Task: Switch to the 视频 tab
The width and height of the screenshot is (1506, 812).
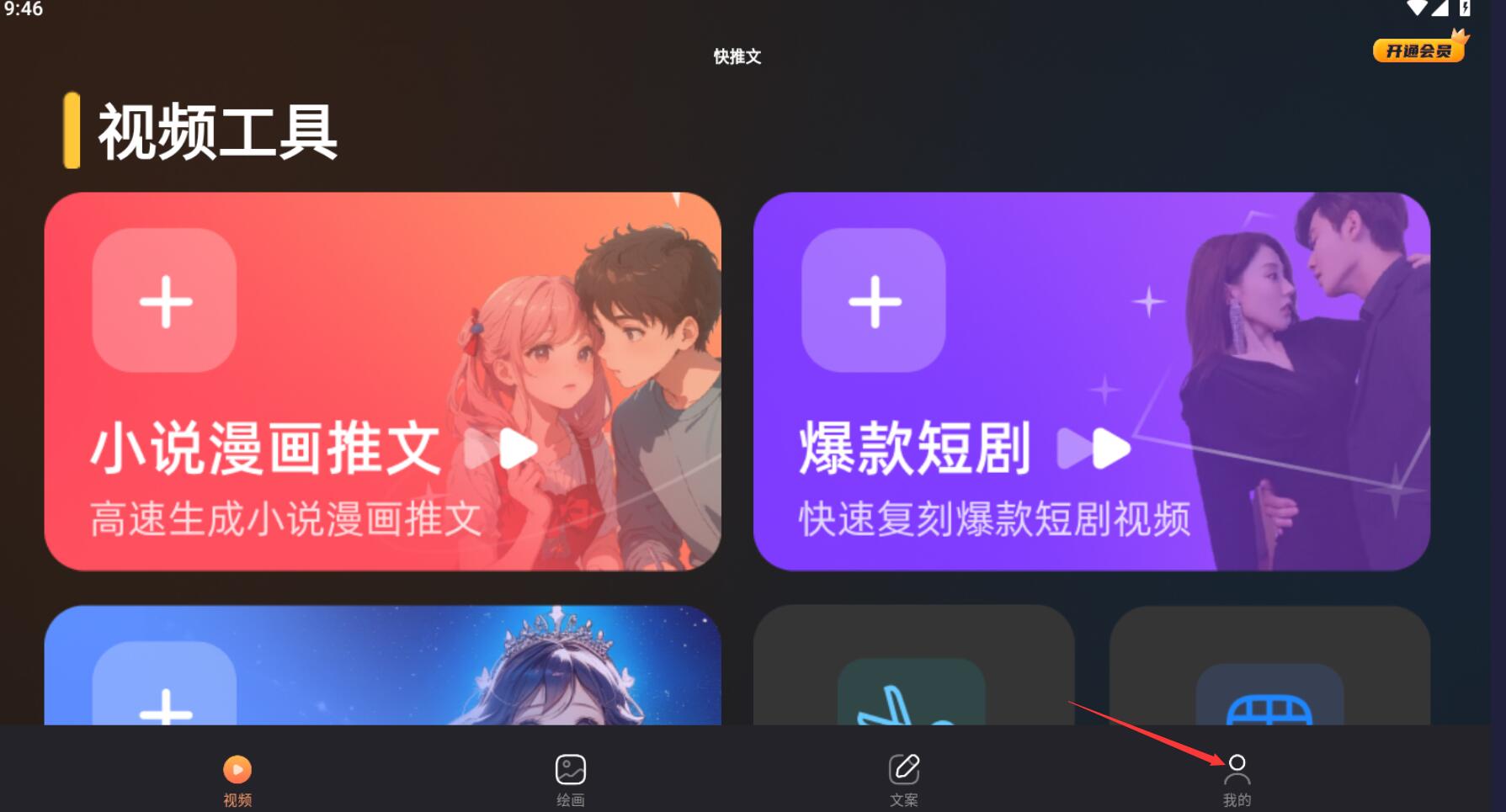Action: 237,779
